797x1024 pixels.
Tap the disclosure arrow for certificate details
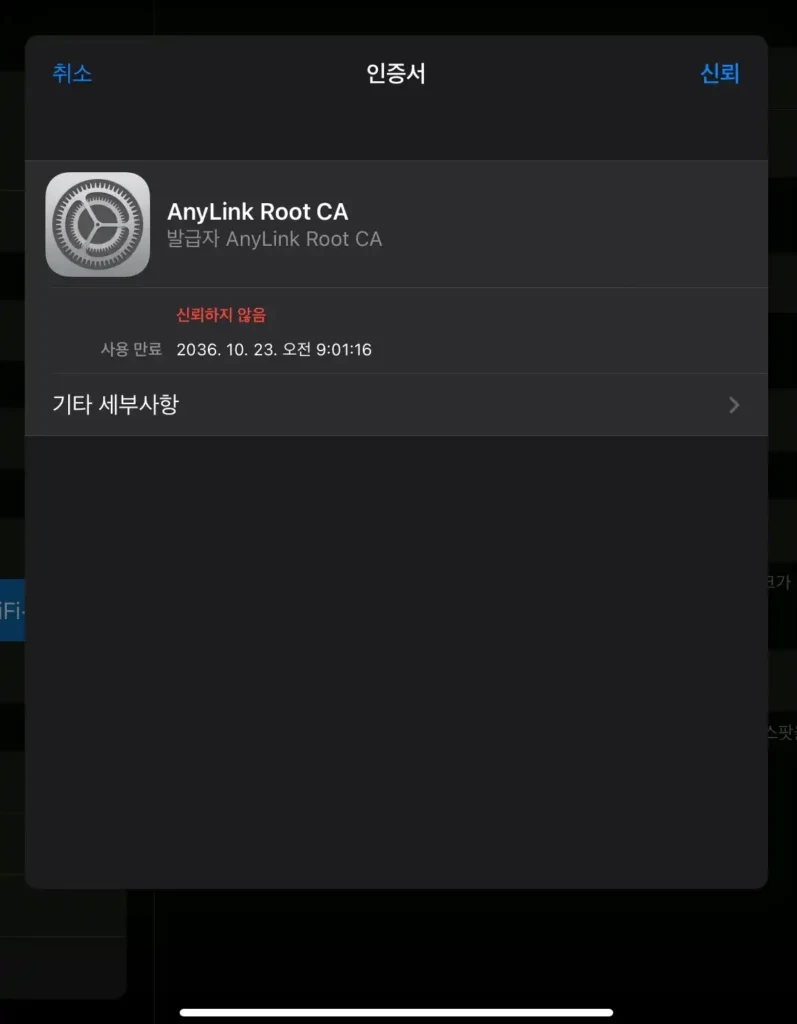pos(733,405)
